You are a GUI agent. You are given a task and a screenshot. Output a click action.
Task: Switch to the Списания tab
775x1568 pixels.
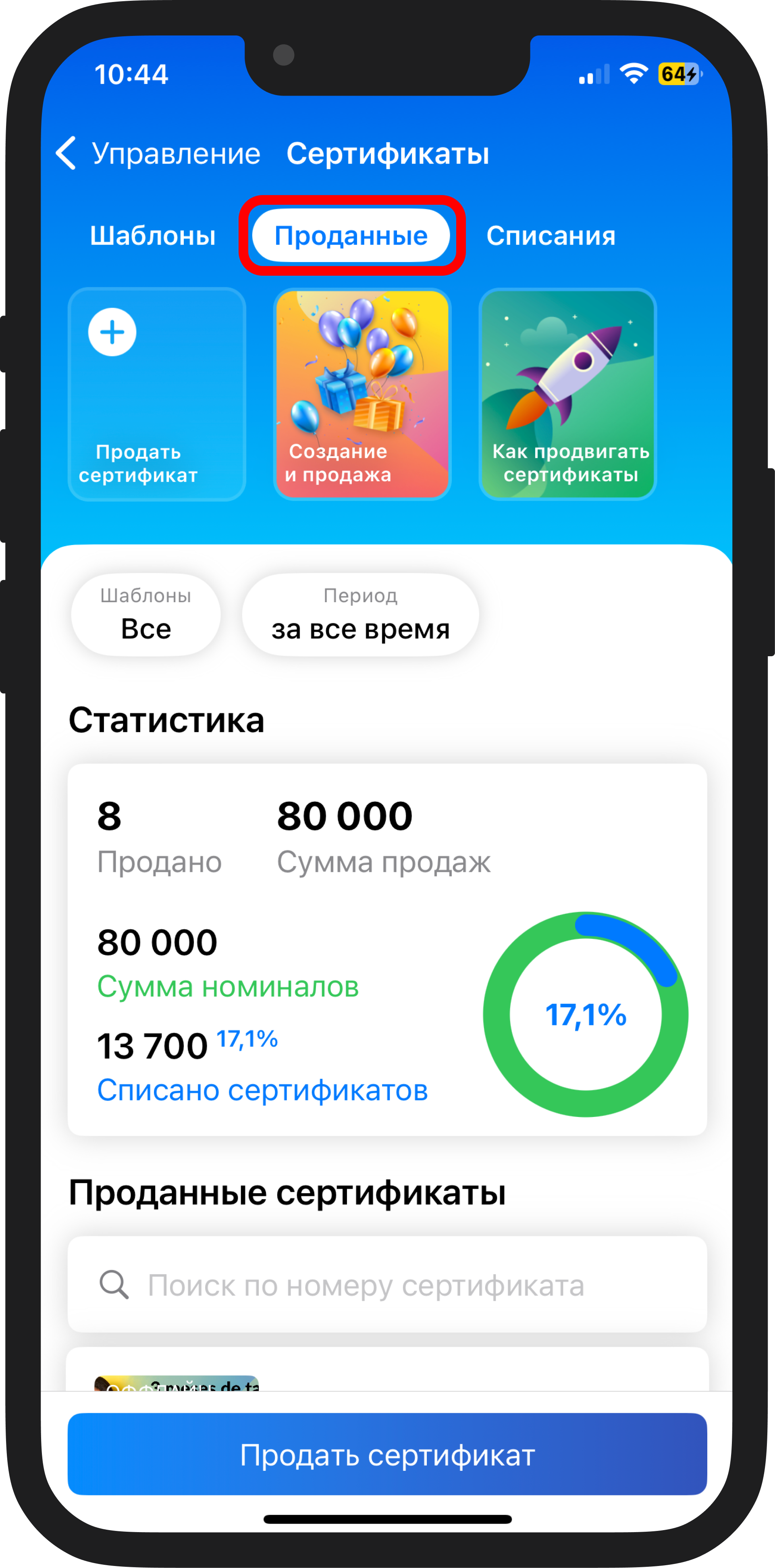[x=551, y=235]
